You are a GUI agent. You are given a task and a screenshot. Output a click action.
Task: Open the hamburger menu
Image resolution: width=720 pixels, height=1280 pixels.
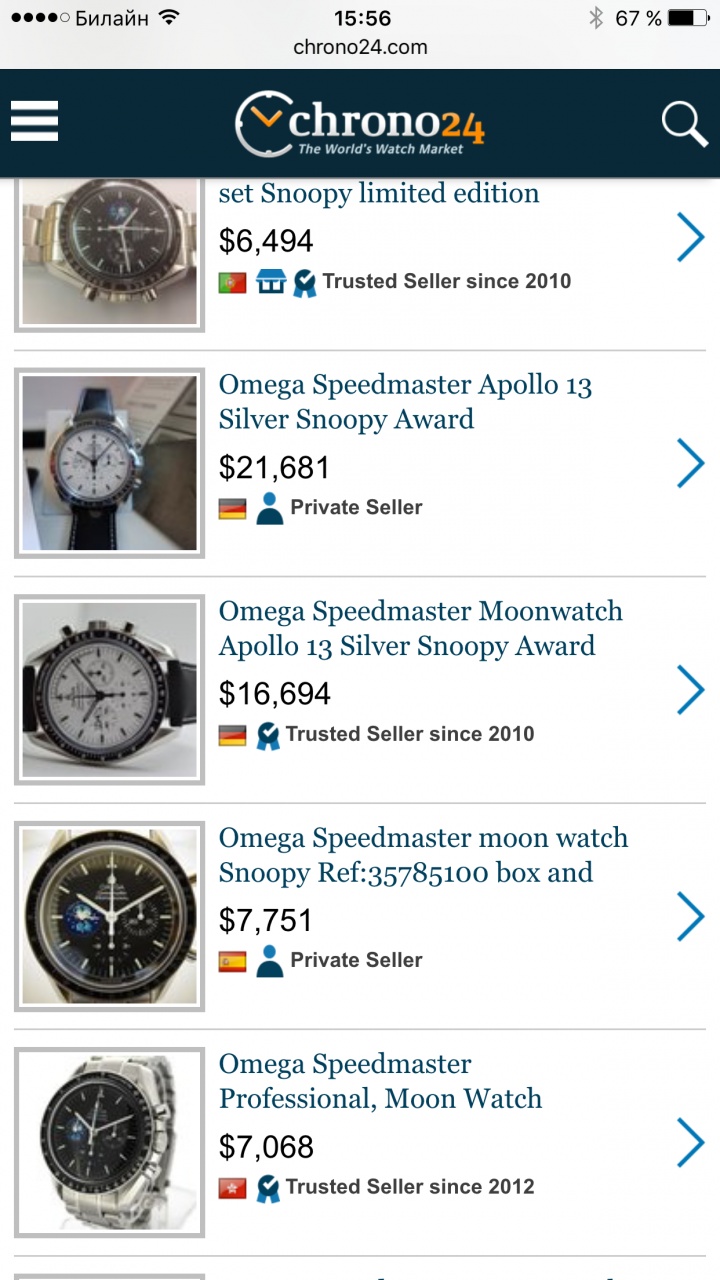pos(35,122)
